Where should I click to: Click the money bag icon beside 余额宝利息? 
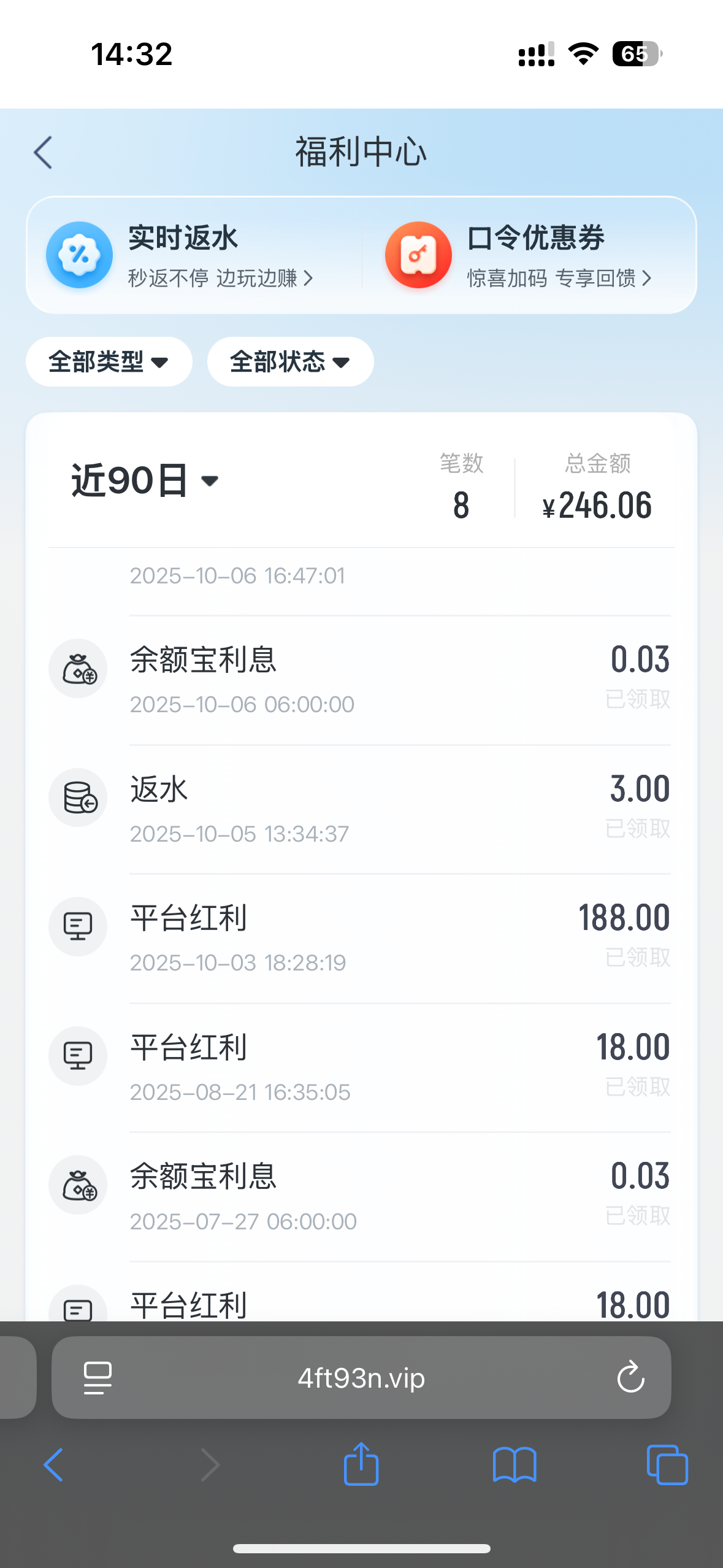point(78,668)
